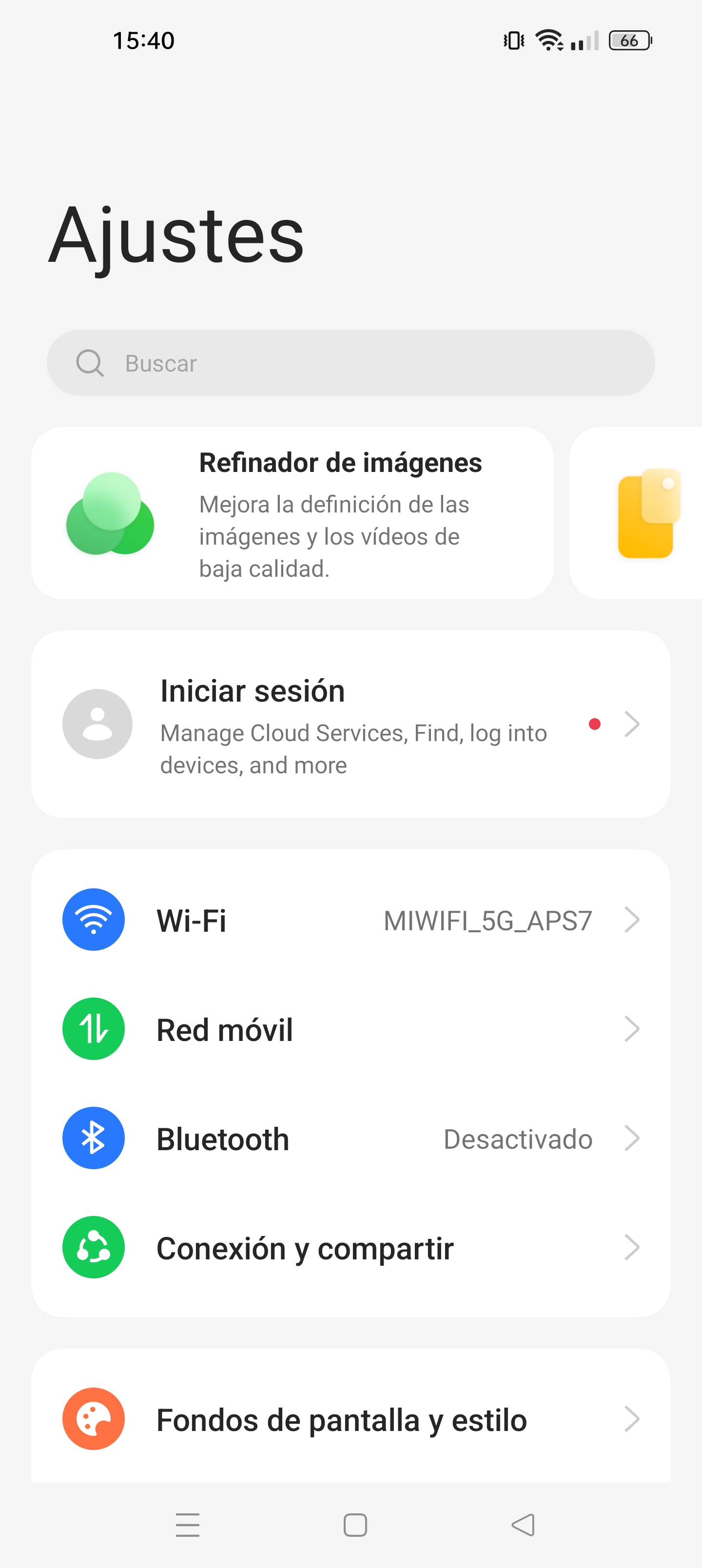
Task: Open Iniciar sesión account row
Action: pos(351,724)
